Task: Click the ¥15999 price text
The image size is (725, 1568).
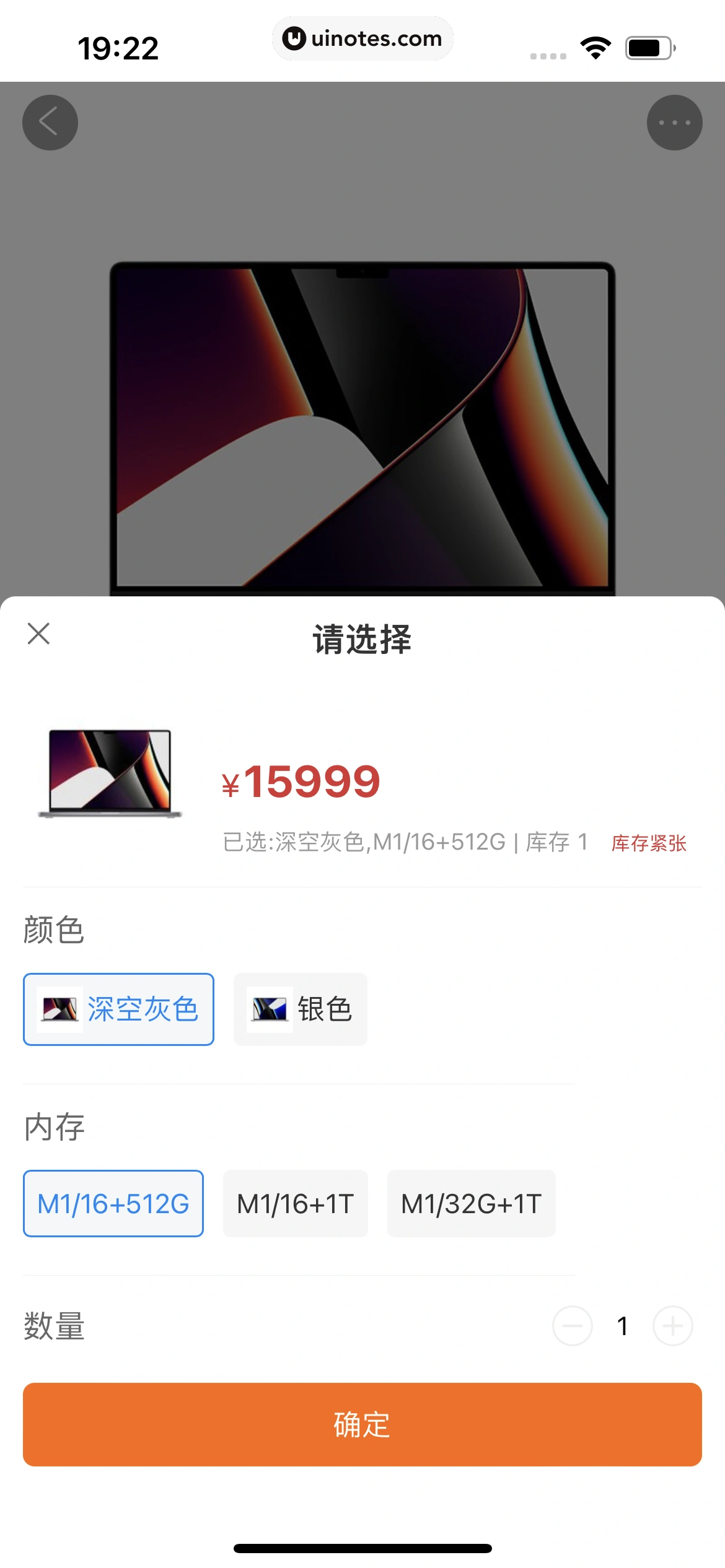Action: [301, 782]
